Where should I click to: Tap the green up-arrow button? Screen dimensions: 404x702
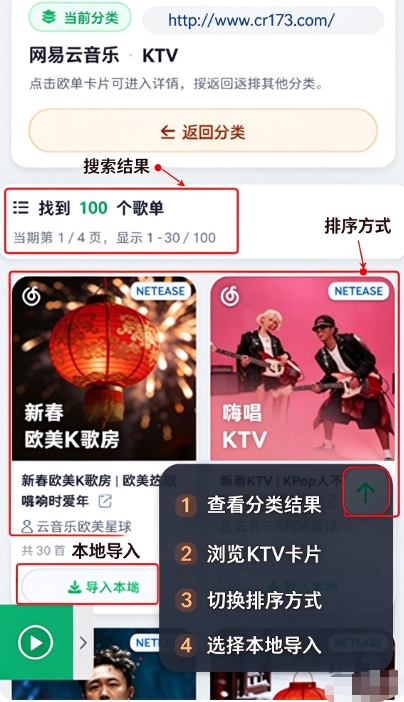365,492
